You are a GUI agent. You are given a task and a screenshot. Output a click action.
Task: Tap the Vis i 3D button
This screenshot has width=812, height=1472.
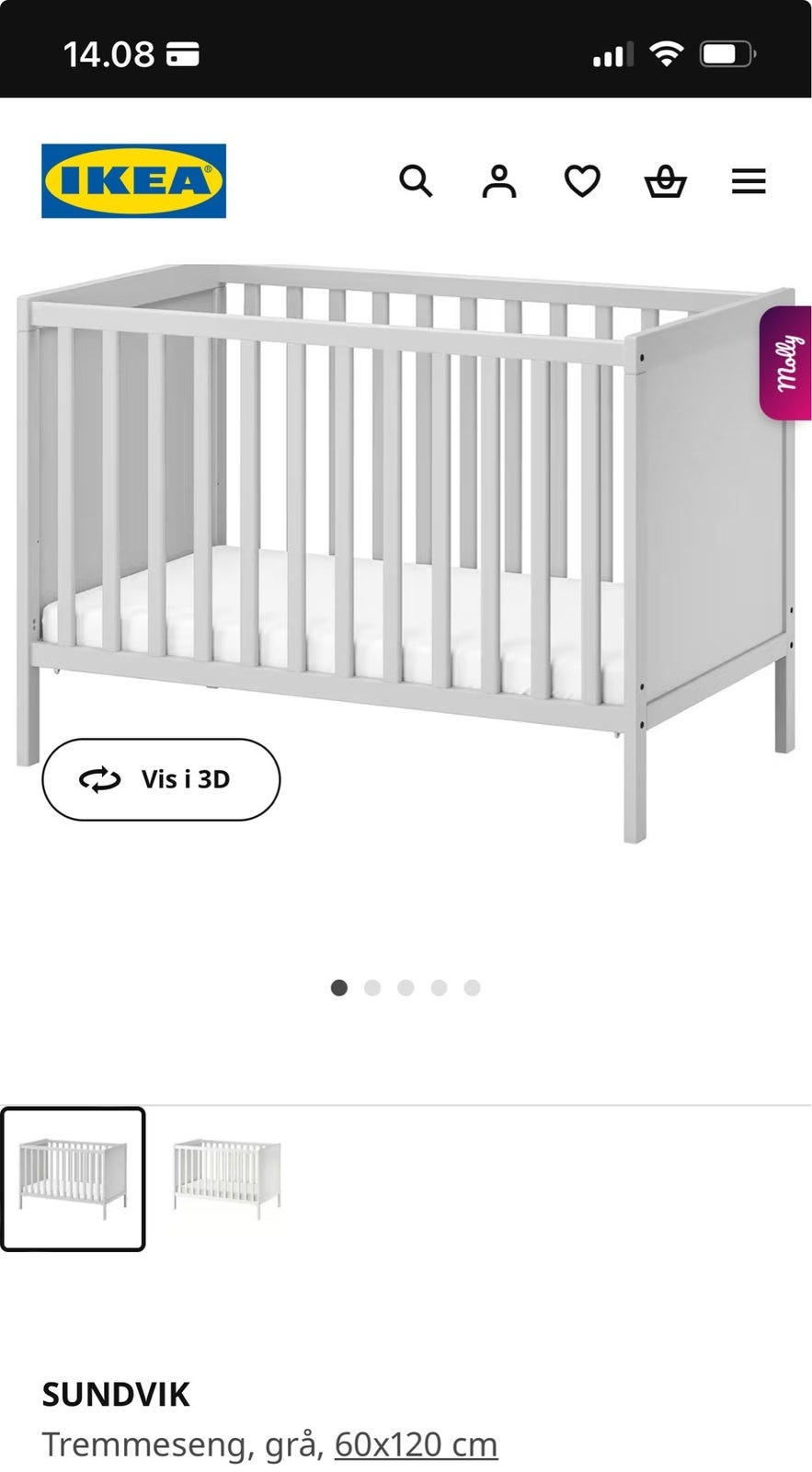pyautogui.click(x=161, y=779)
